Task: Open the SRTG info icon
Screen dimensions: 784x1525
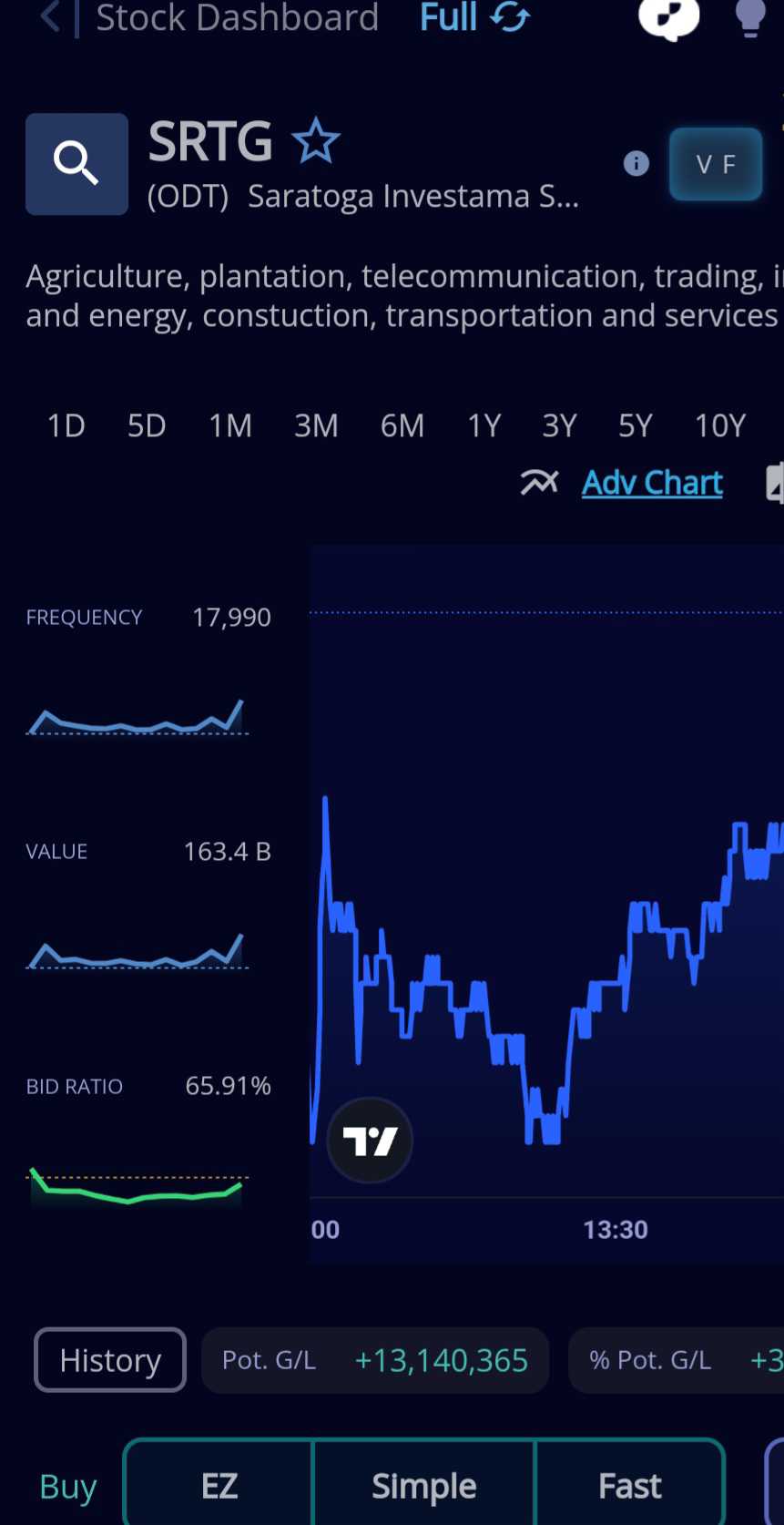Action: pos(636,164)
